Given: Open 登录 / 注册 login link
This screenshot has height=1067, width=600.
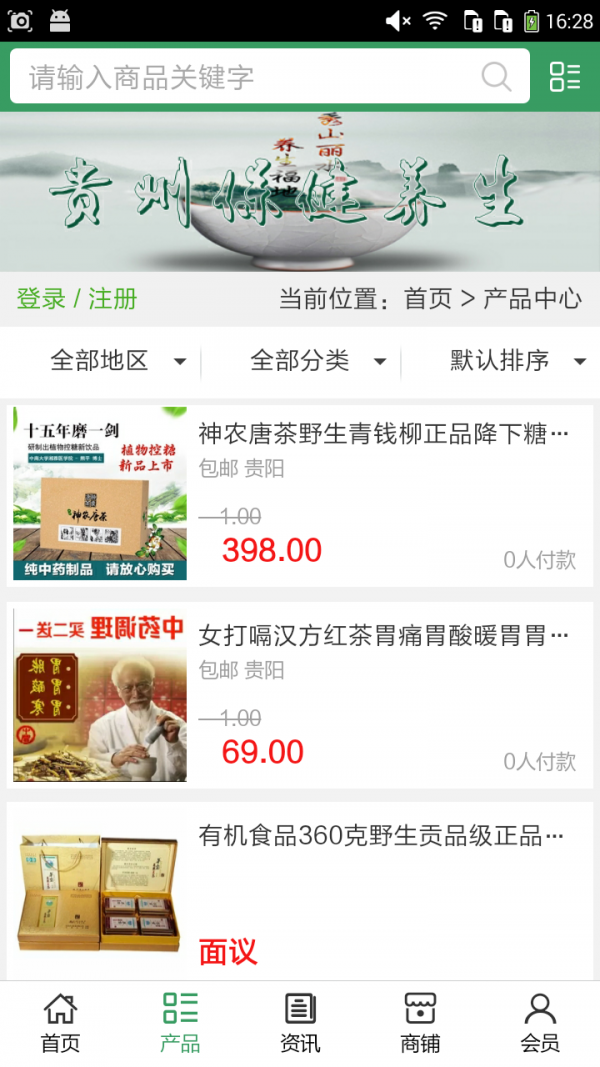Looking at the screenshot, I should point(77,299).
